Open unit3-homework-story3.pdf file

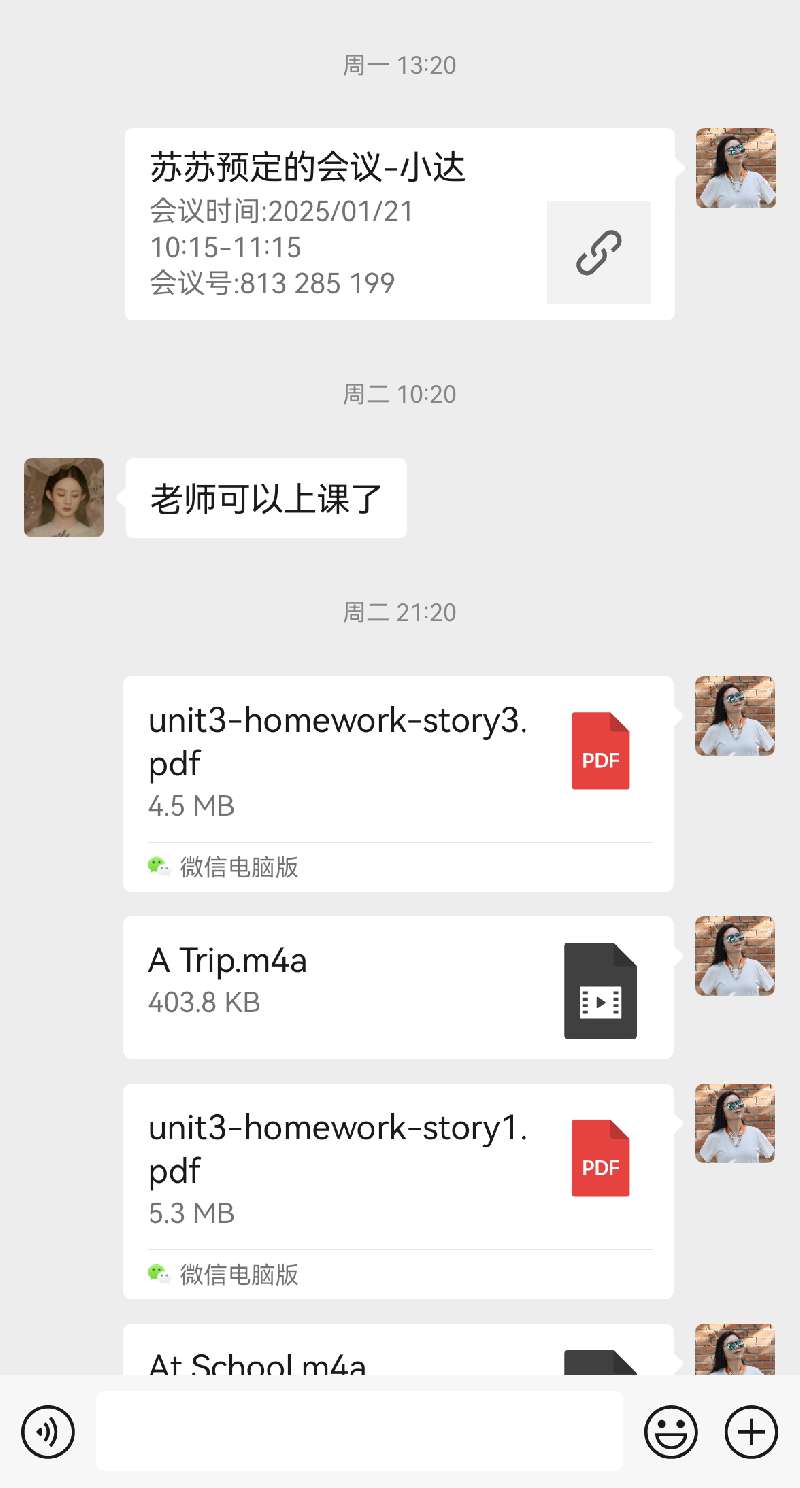pos(398,783)
